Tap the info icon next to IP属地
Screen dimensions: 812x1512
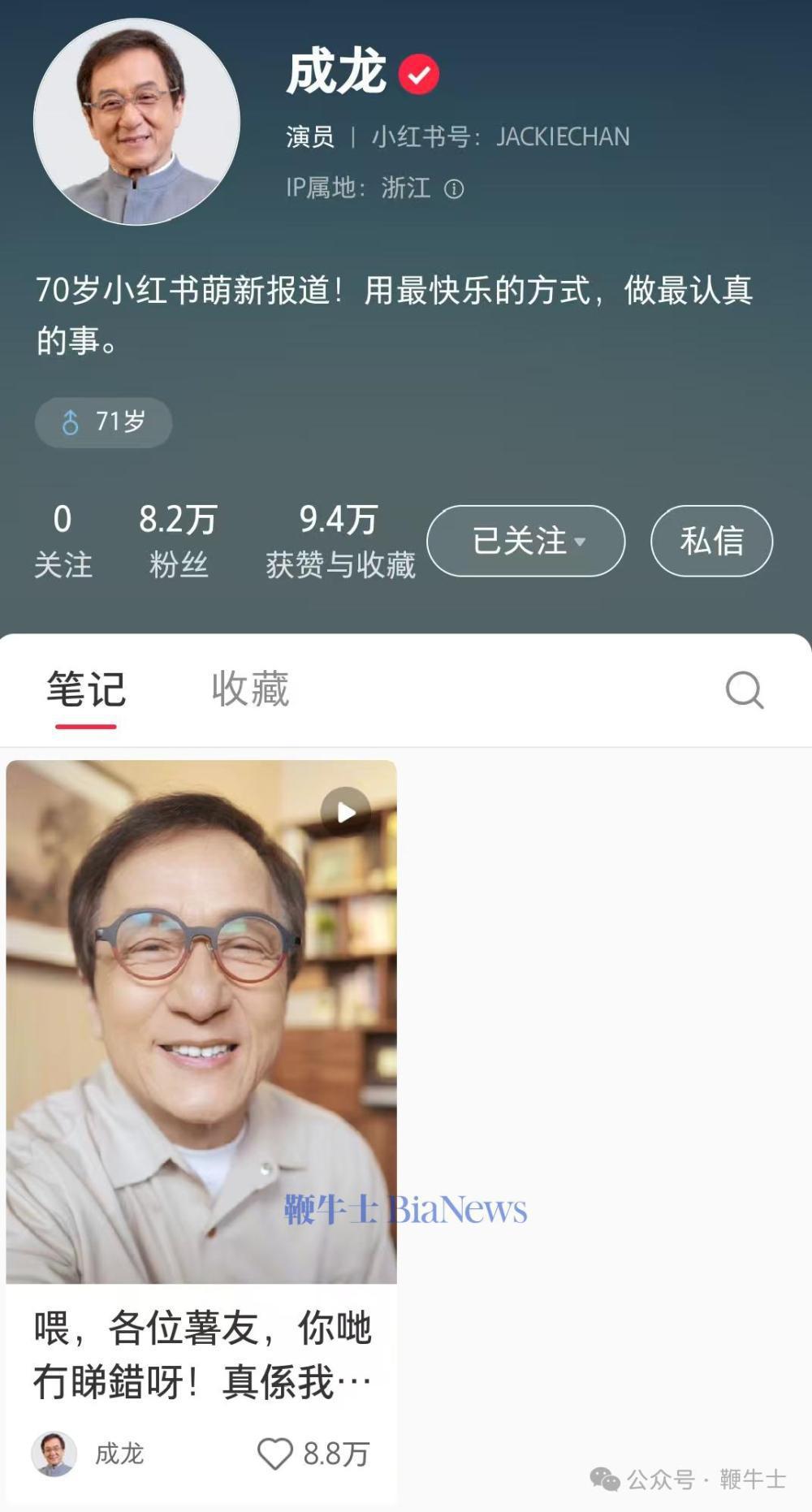click(x=454, y=189)
